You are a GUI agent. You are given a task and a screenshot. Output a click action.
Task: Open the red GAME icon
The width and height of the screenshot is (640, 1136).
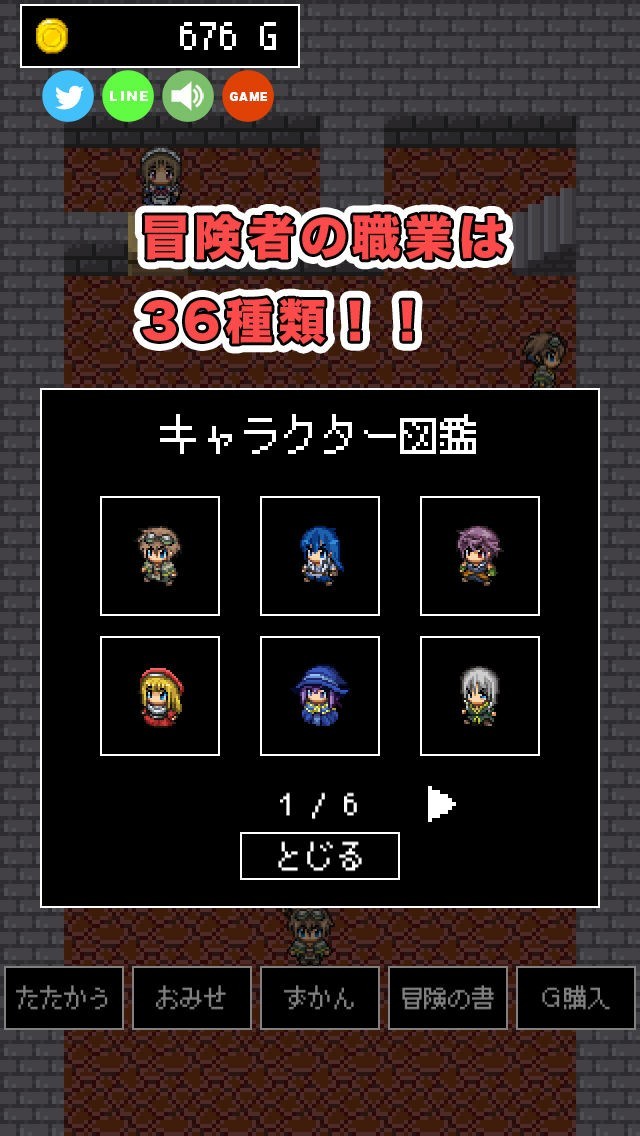(x=248, y=97)
